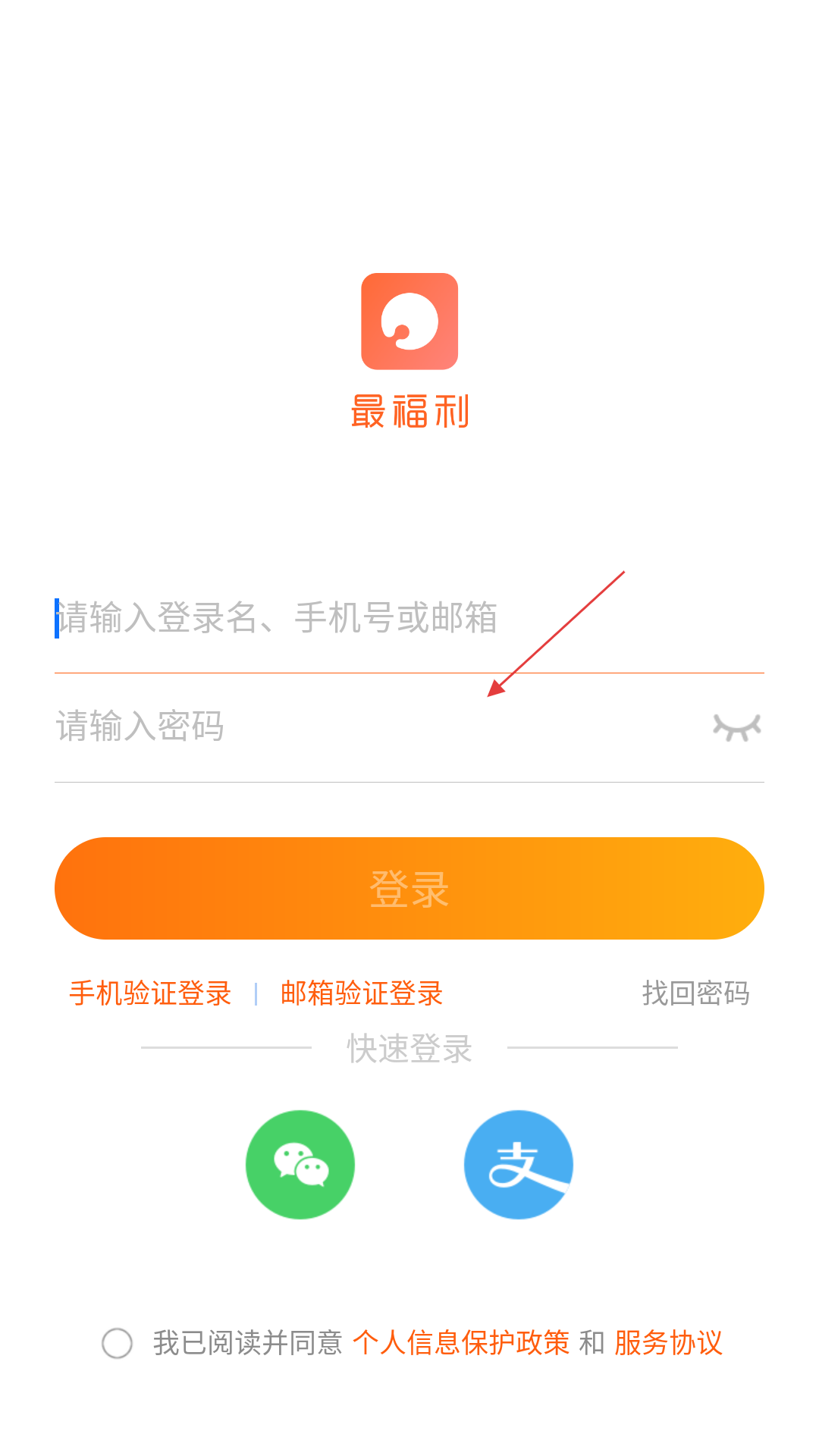819x1456 pixels.
Task: Open 找回密码 to recover password
Action: pos(695,993)
